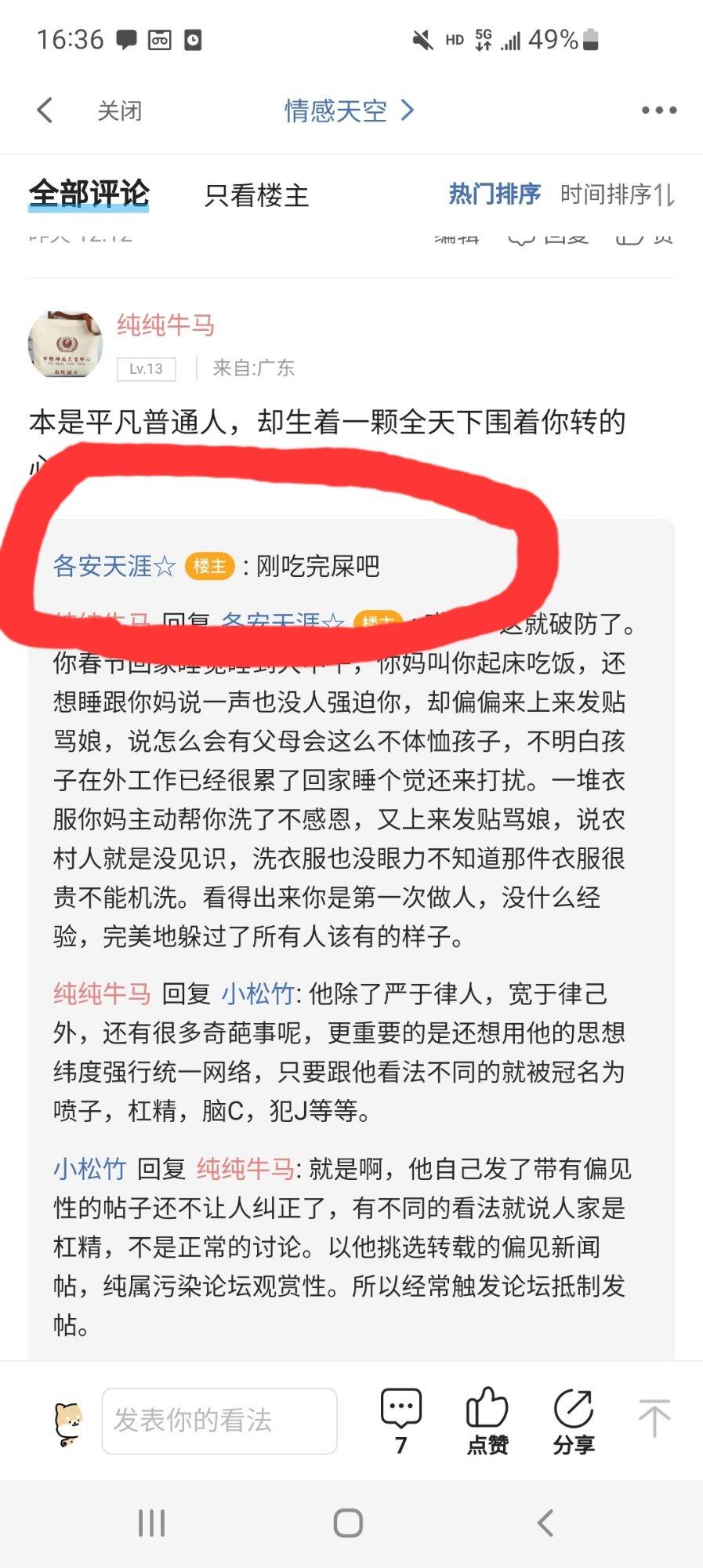The height and width of the screenshot is (1568, 703).
Task: Open the 各安天涯☆ username link
Action: 114,565
